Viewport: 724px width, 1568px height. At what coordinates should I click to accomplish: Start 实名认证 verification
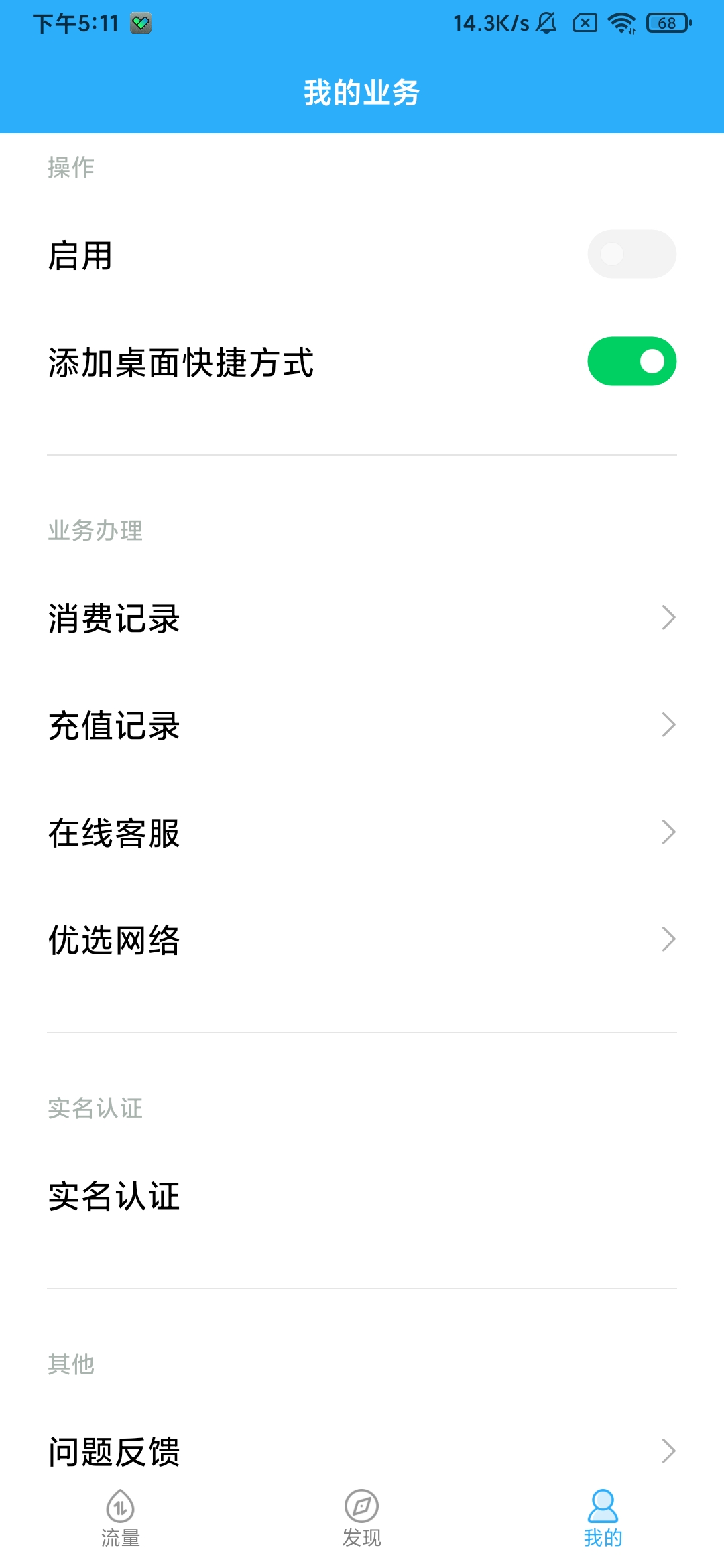coord(362,1196)
